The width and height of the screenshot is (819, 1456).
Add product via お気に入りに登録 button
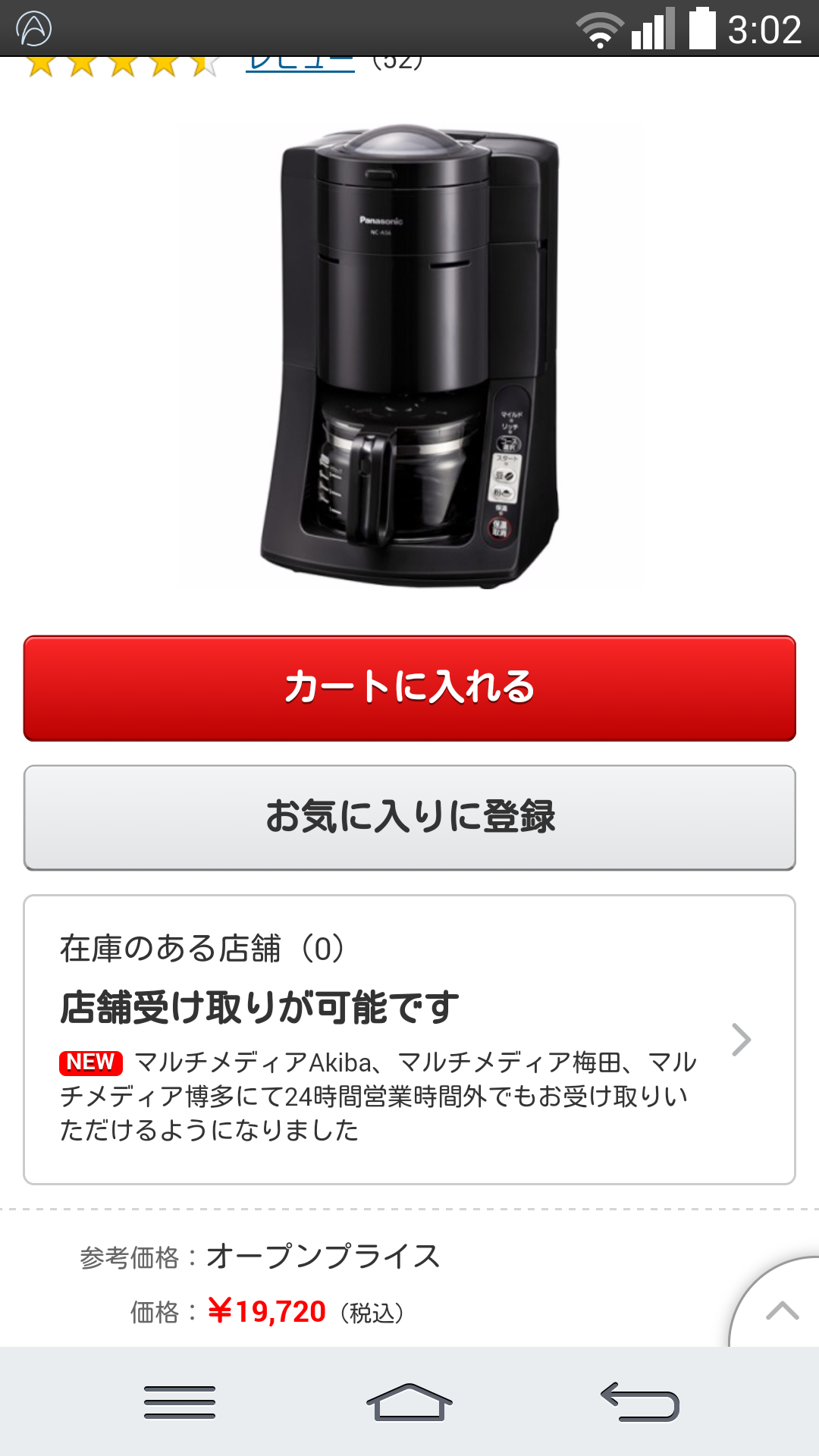tap(409, 817)
